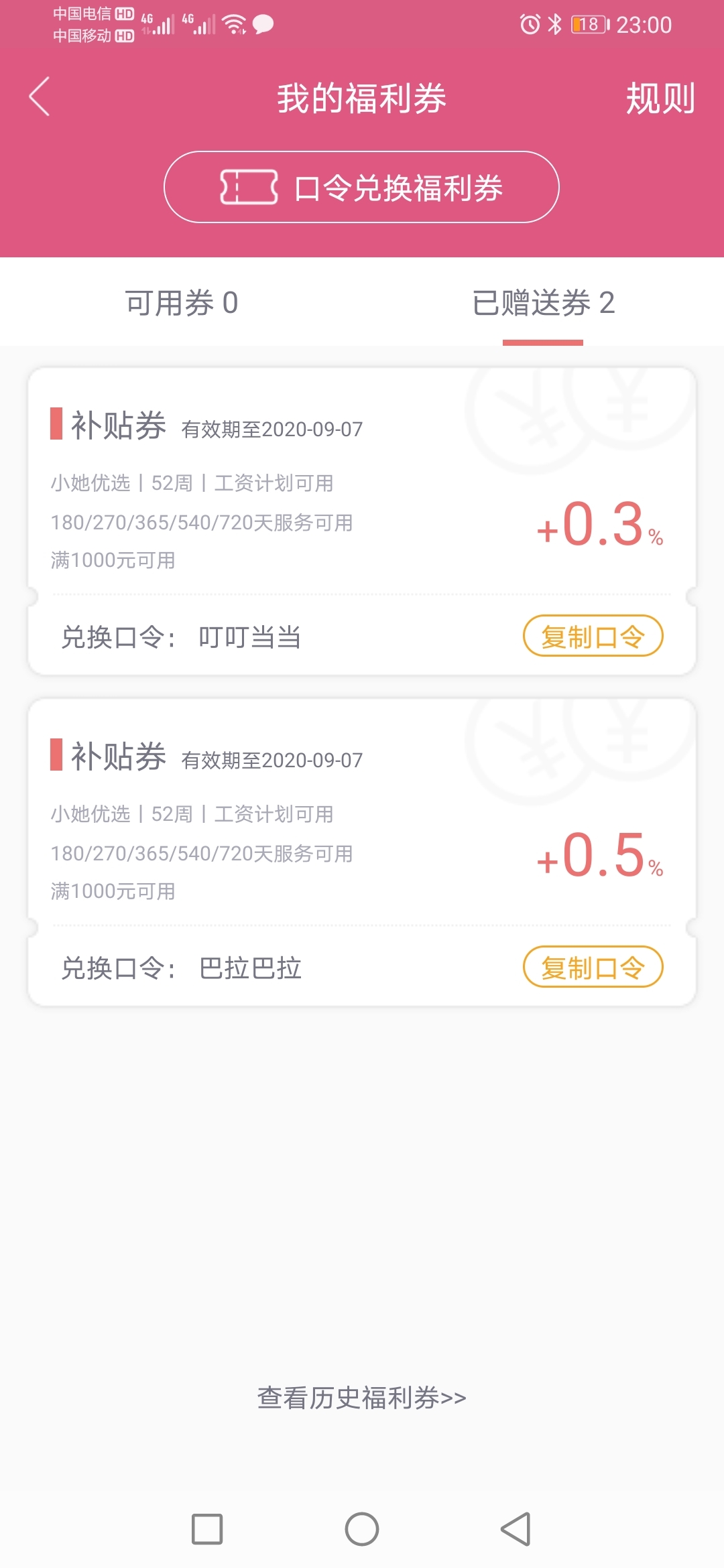
Task: Copy the 巴拉巴拉 redemption code
Action: 593,967
